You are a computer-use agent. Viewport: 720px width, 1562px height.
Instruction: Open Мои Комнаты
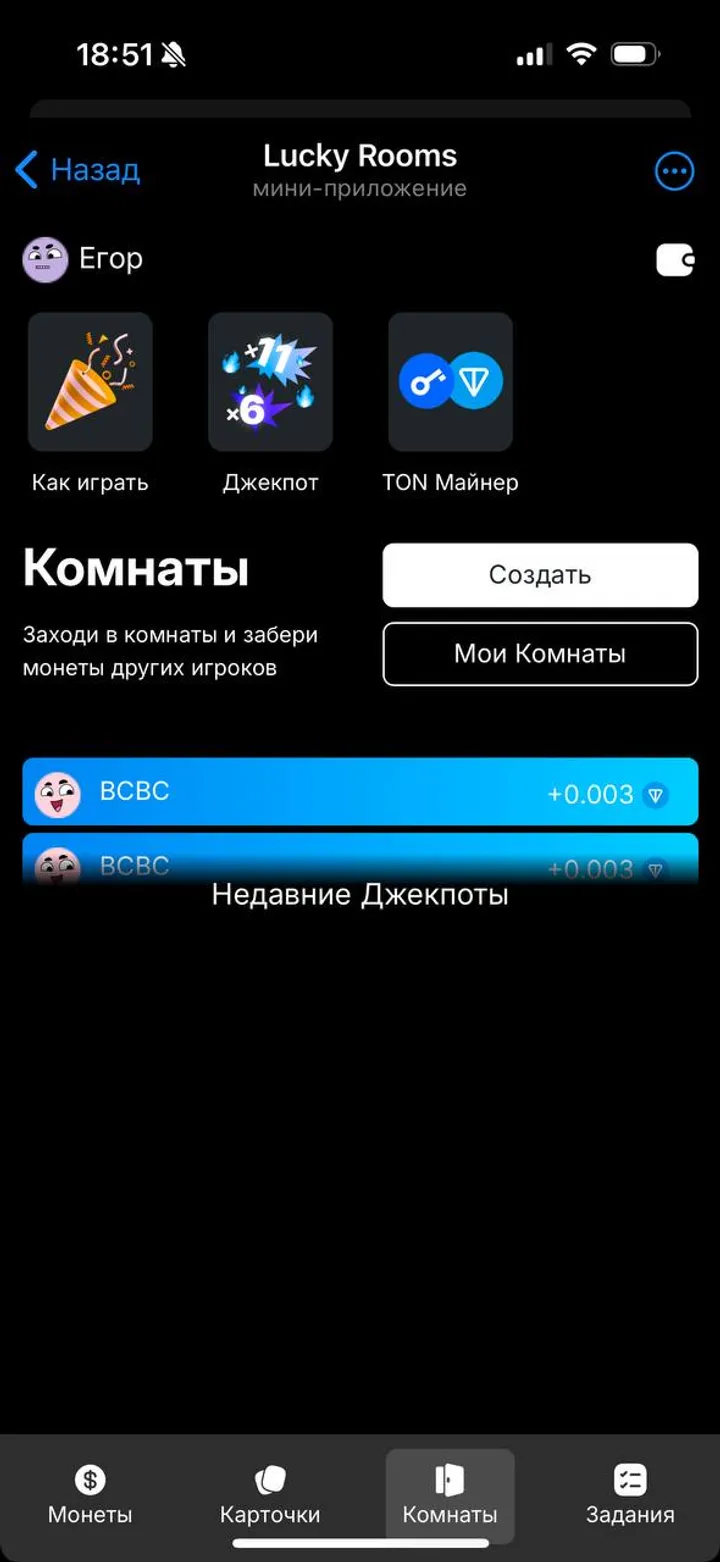tap(540, 654)
